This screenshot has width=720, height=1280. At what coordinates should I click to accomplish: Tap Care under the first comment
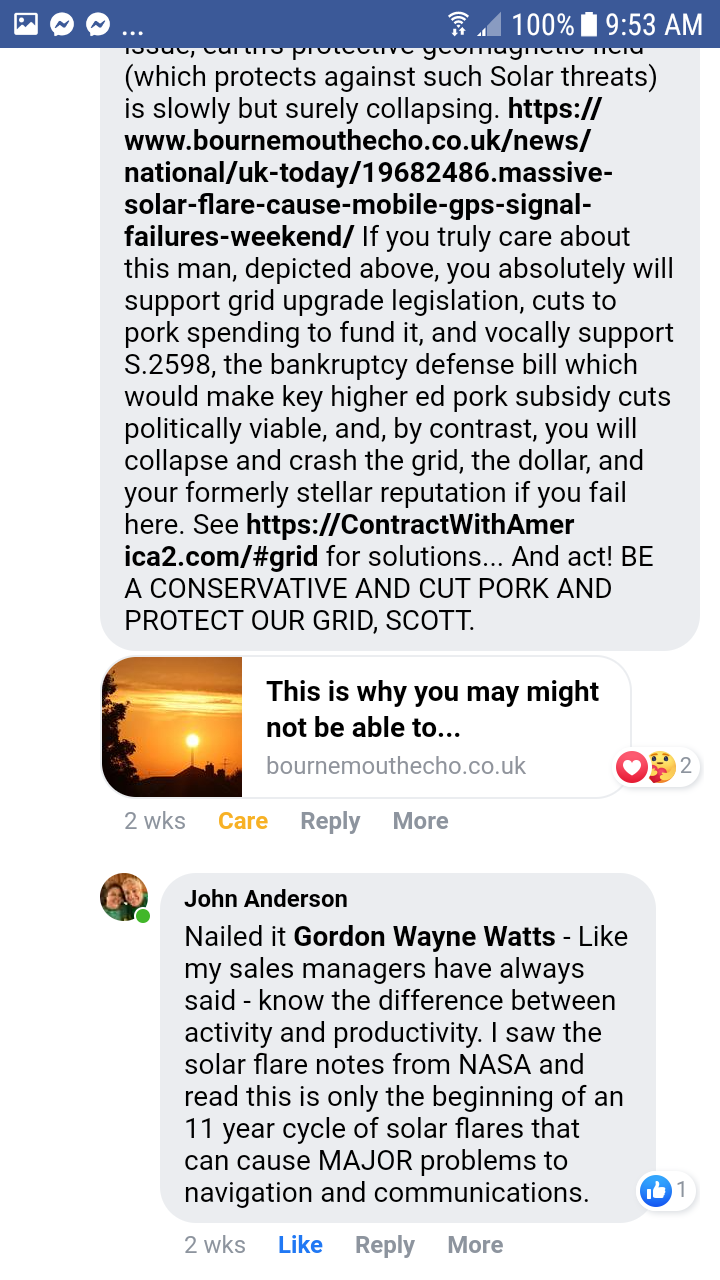[243, 821]
